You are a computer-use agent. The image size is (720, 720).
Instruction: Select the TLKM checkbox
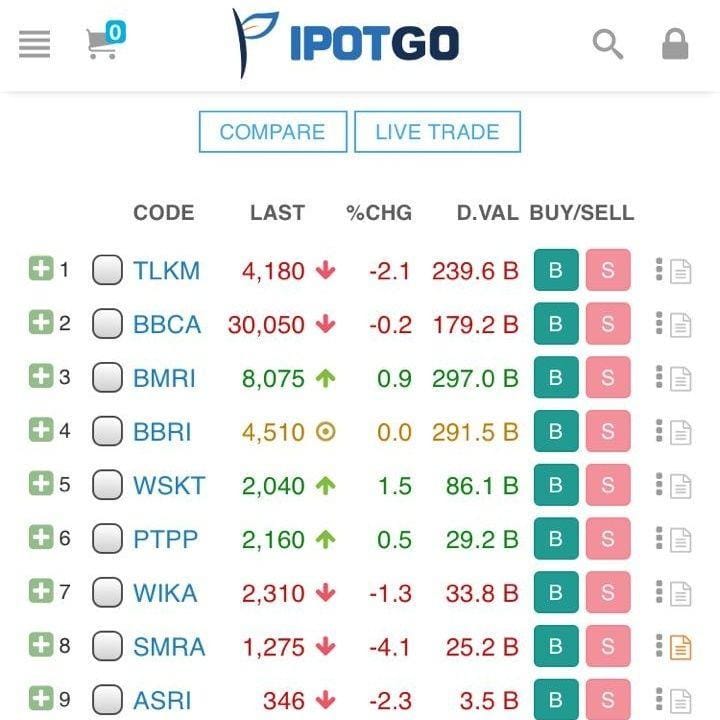[107, 270]
